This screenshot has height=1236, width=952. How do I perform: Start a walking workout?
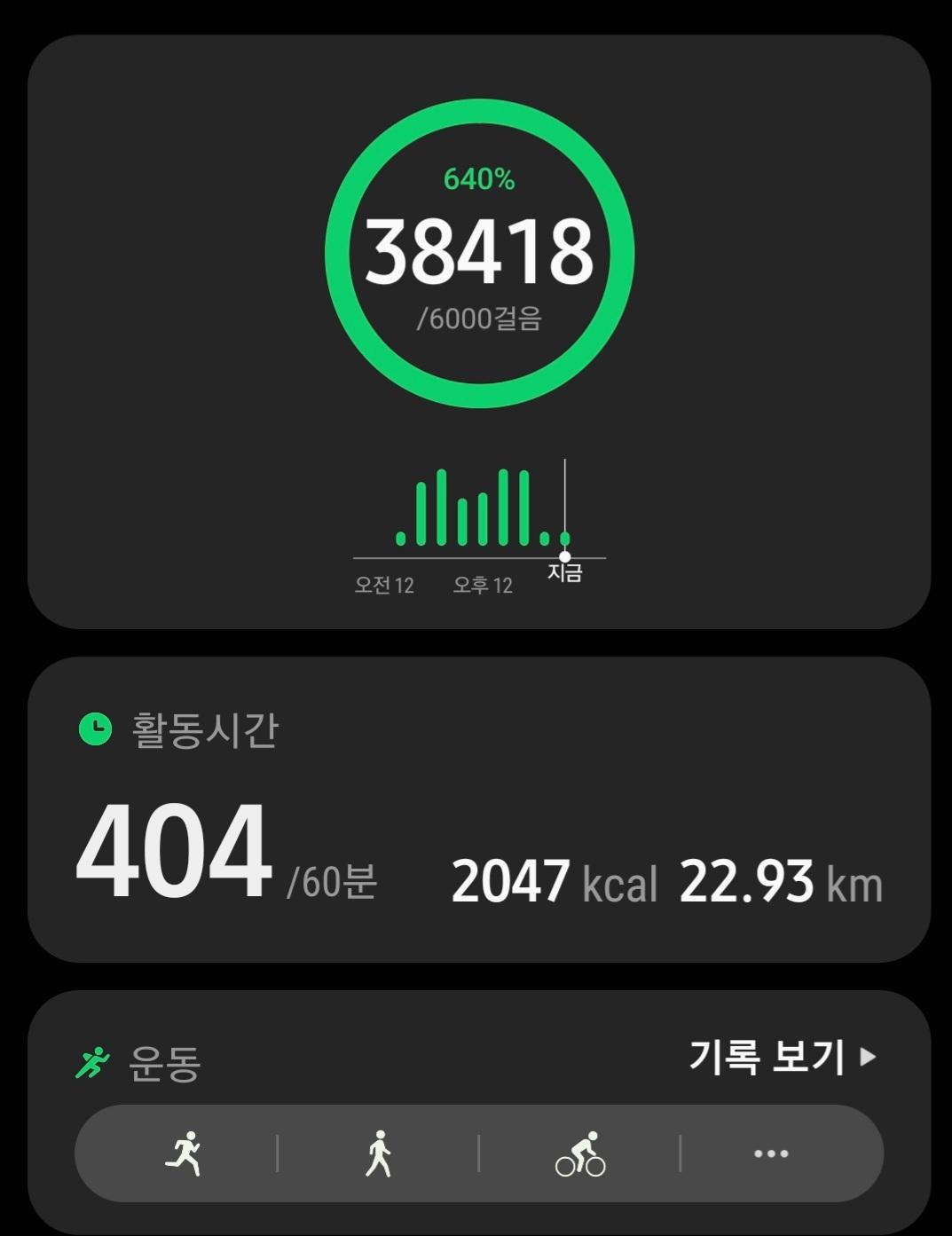pos(379,1153)
